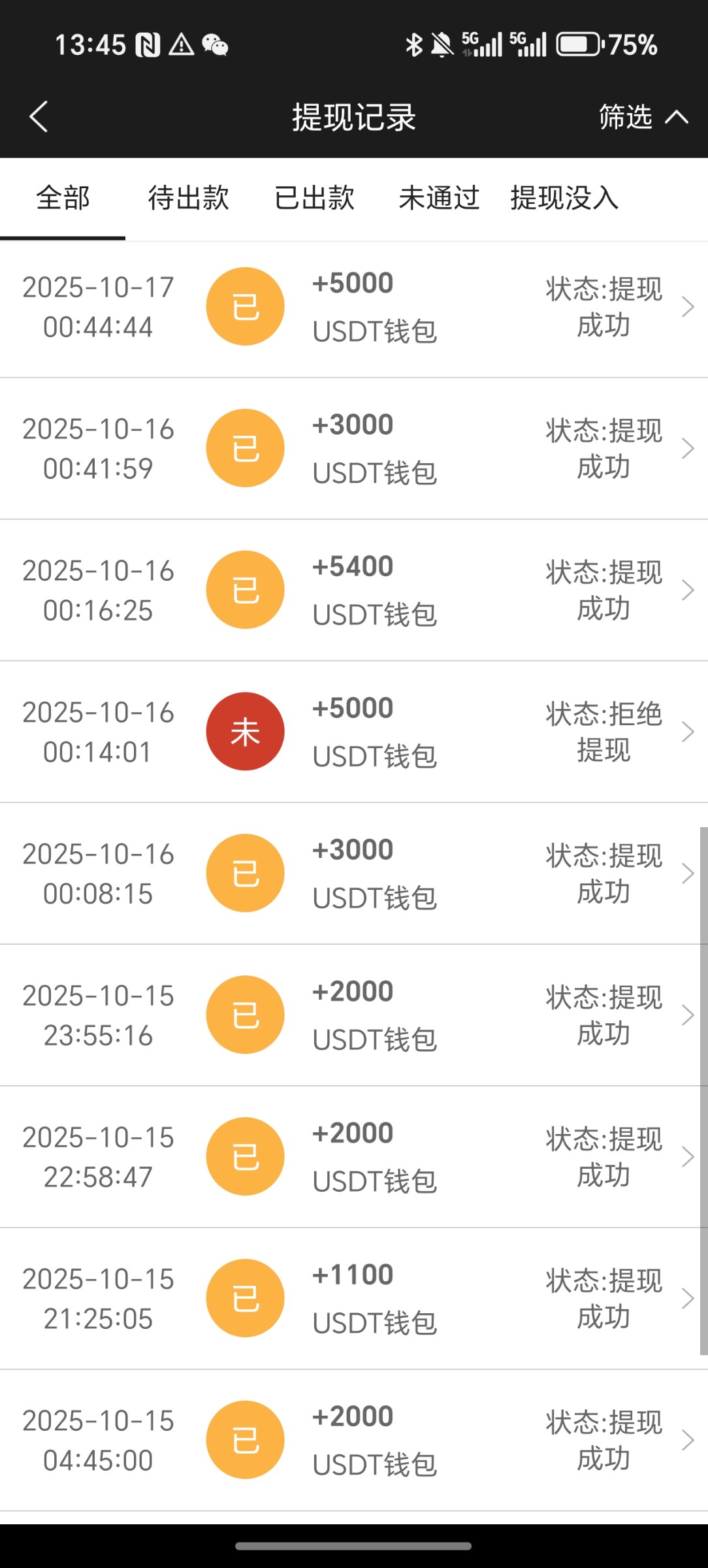The height and width of the screenshot is (1568, 708).
Task: Click the Bluetooth icon in the status bar
Action: (413, 44)
